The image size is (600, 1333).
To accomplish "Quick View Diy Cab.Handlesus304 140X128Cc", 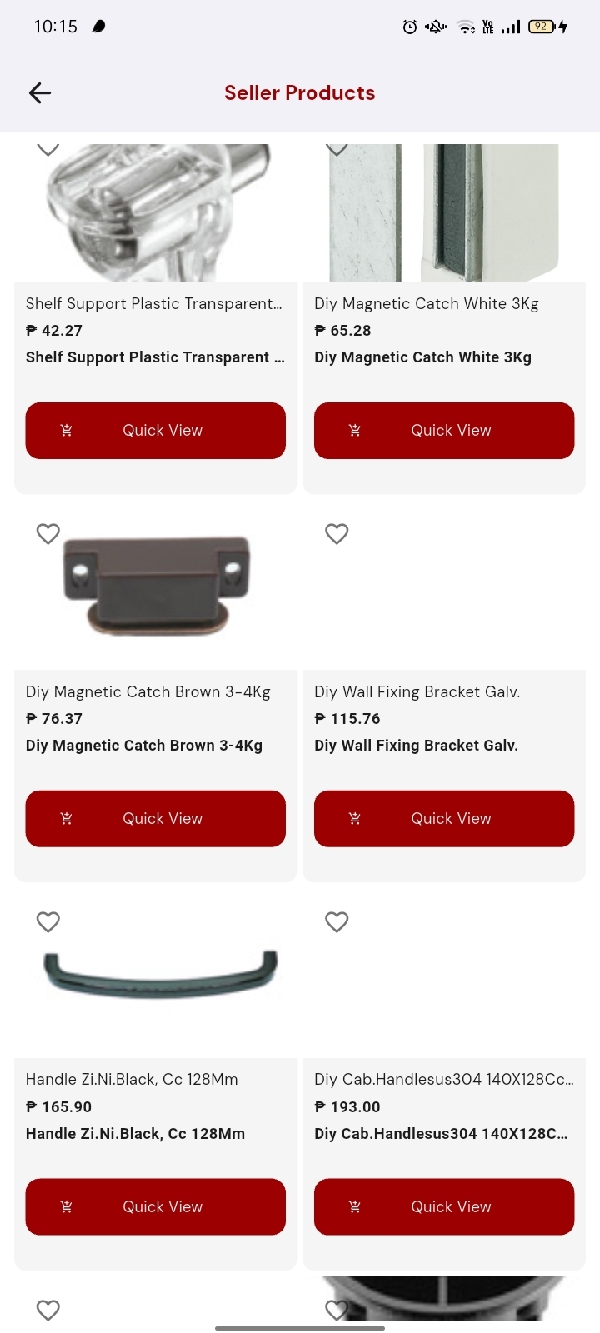I will tap(444, 1206).
